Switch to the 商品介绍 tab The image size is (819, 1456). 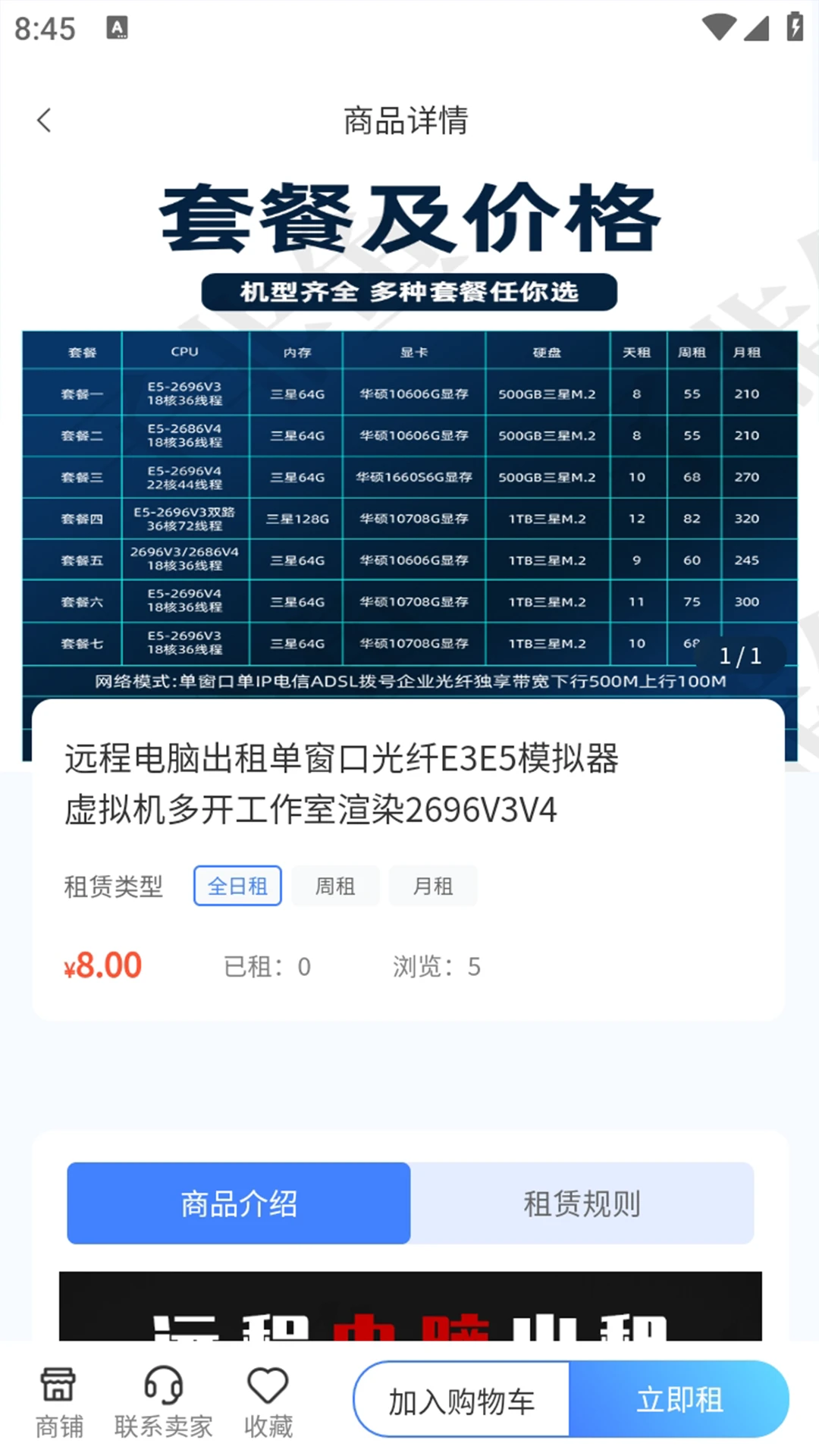pos(239,1203)
